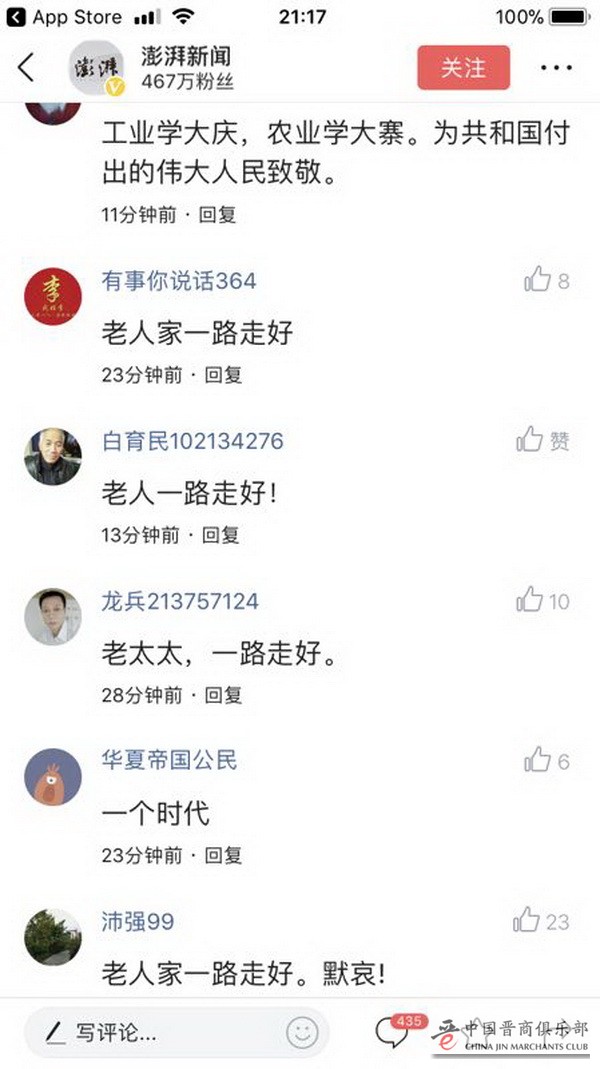Go back using the top-left arrow
This screenshot has width=600, height=1069.
[26, 68]
